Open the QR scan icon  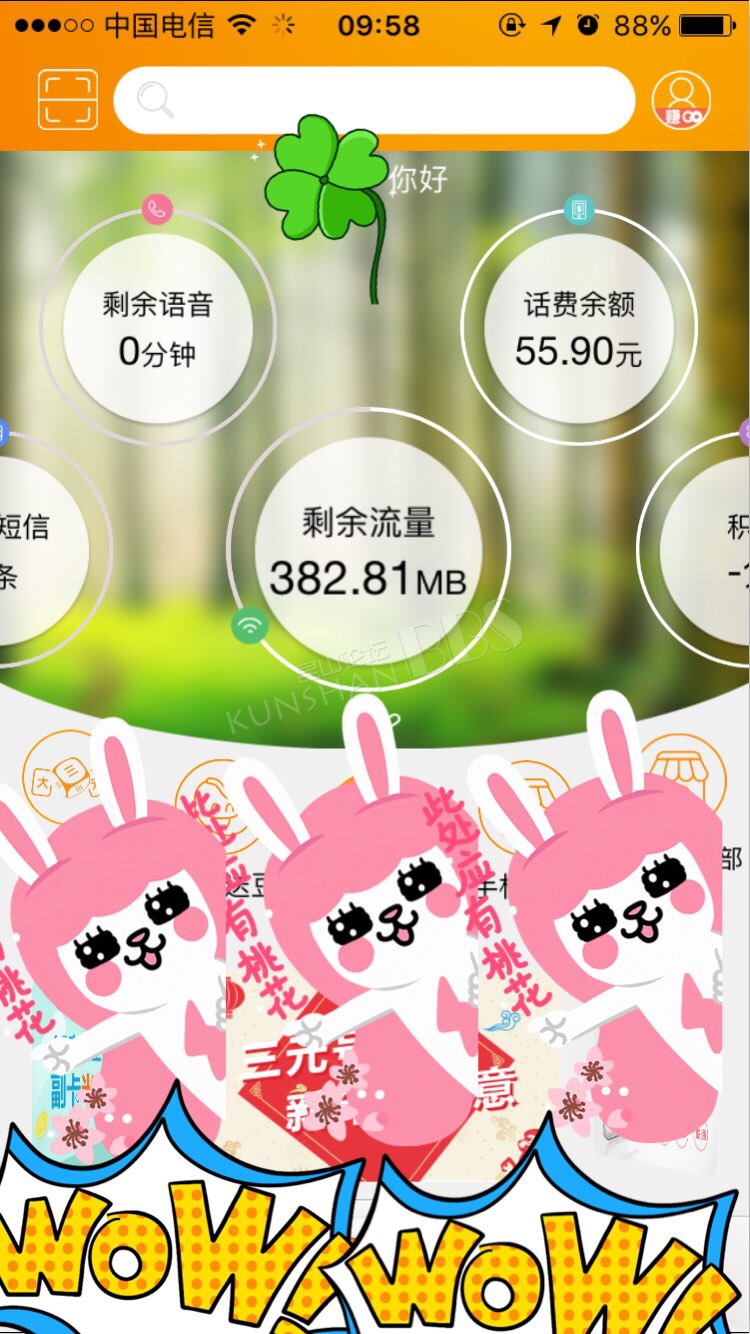(x=68, y=100)
